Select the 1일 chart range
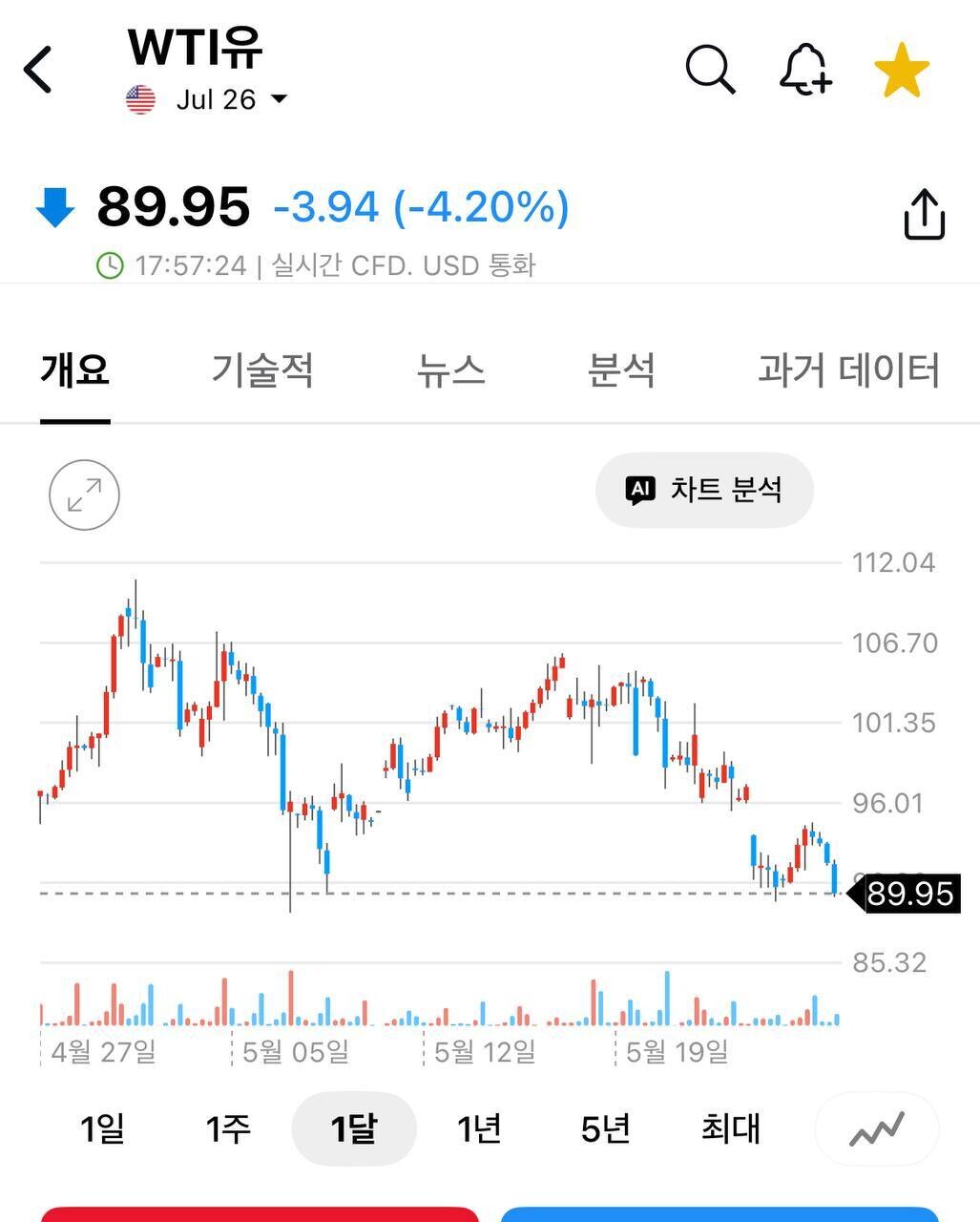The image size is (980, 1222). coord(102,1129)
